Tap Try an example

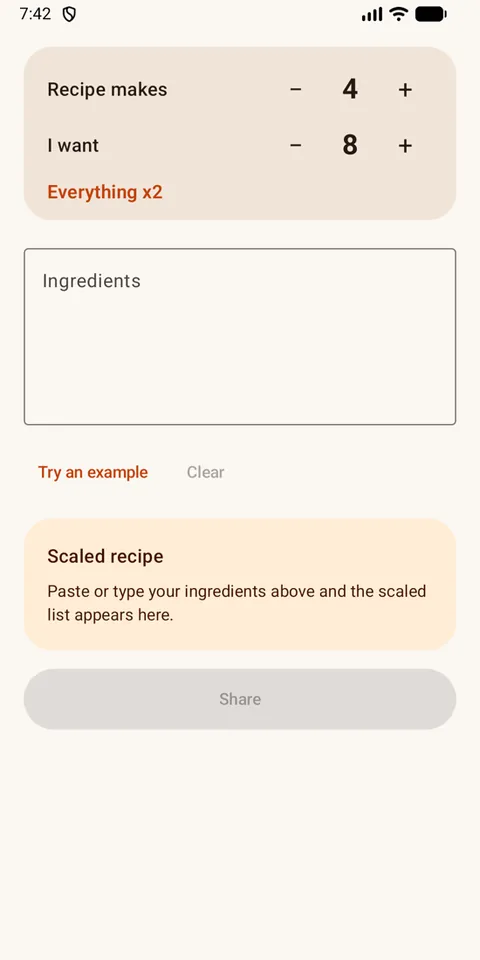93,472
